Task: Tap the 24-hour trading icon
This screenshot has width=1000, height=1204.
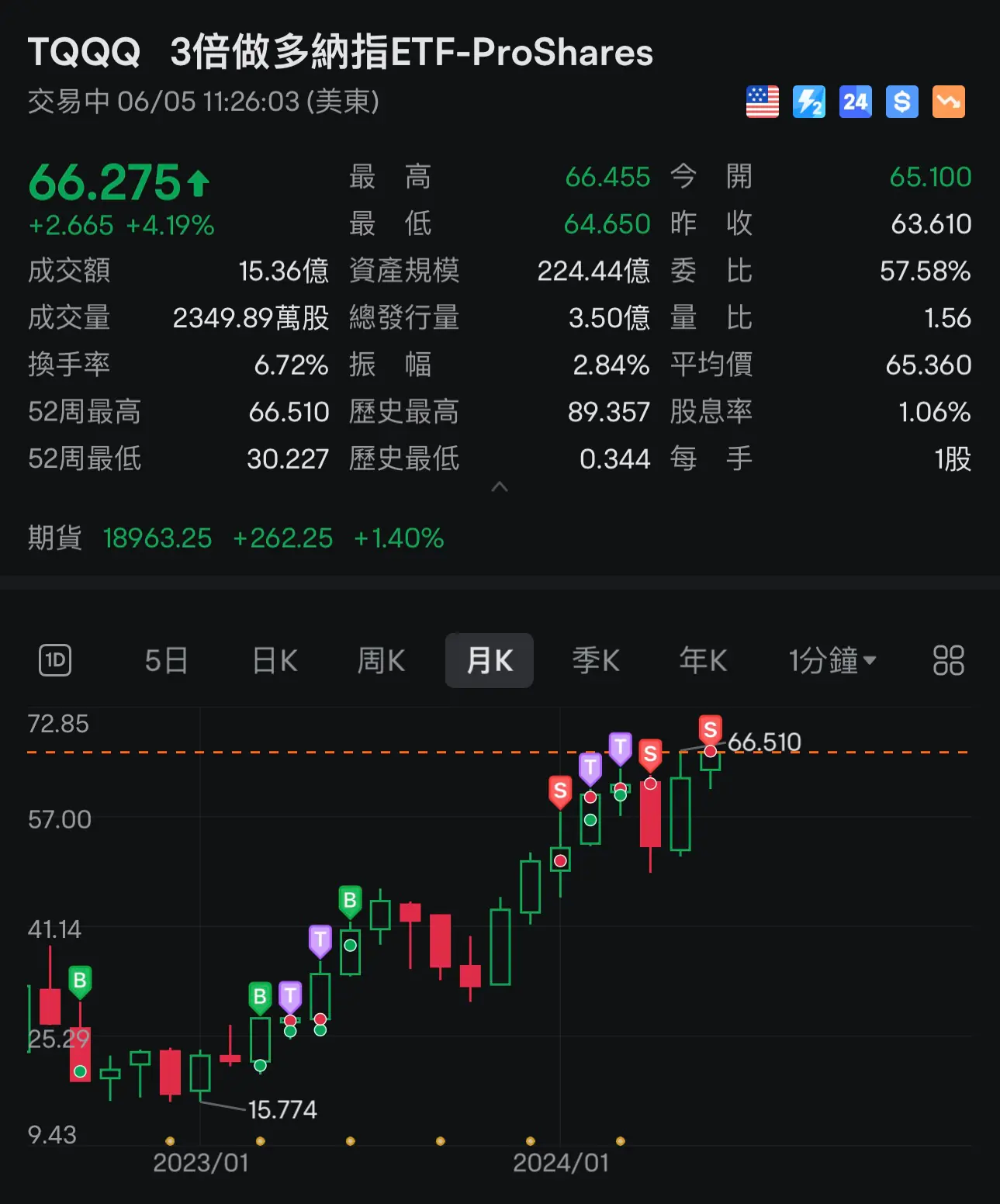Action: (854, 102)
